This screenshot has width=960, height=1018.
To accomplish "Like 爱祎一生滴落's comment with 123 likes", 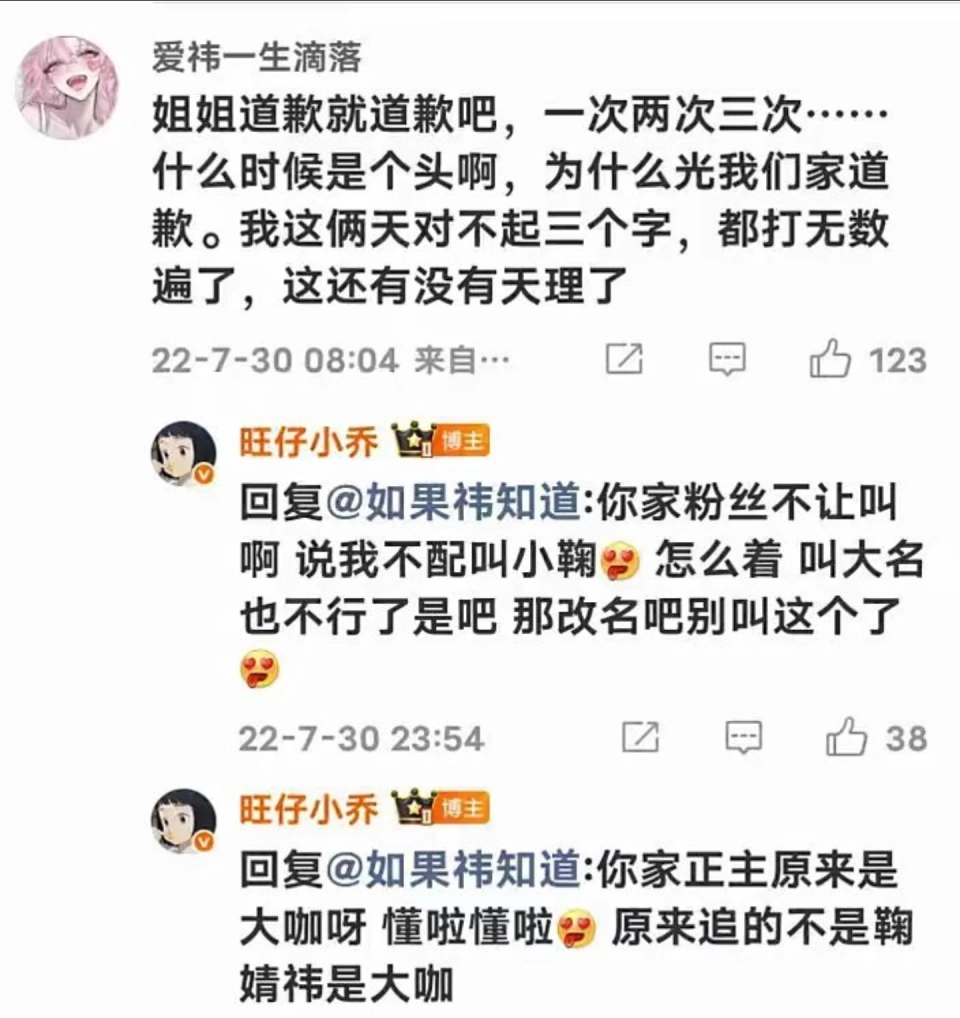I will [x=832, y=360].
